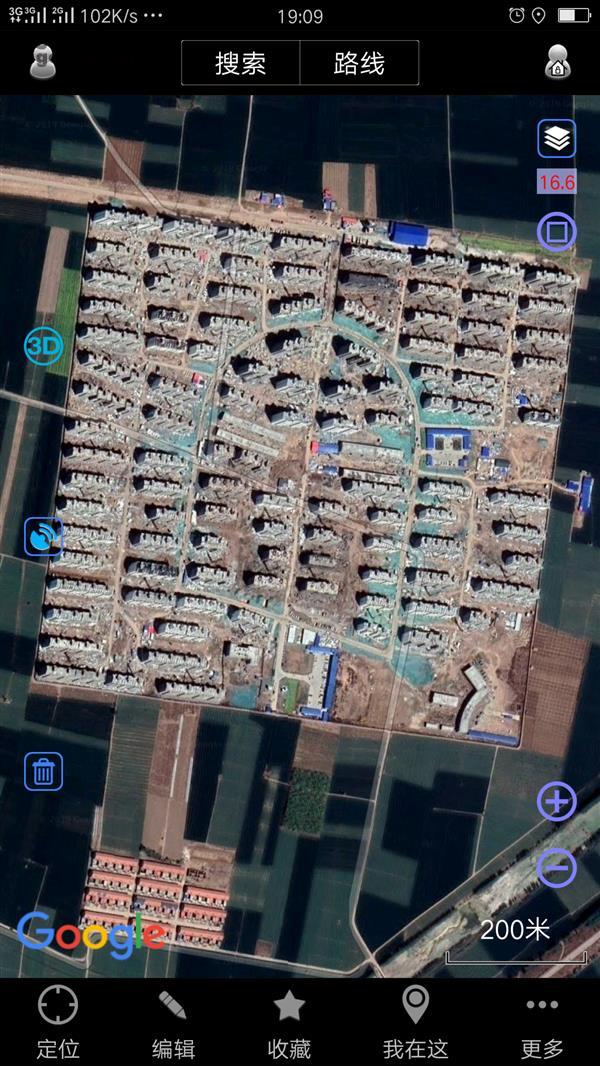
Task: Open the home profile icon at top right
Action: click(557, 63)
